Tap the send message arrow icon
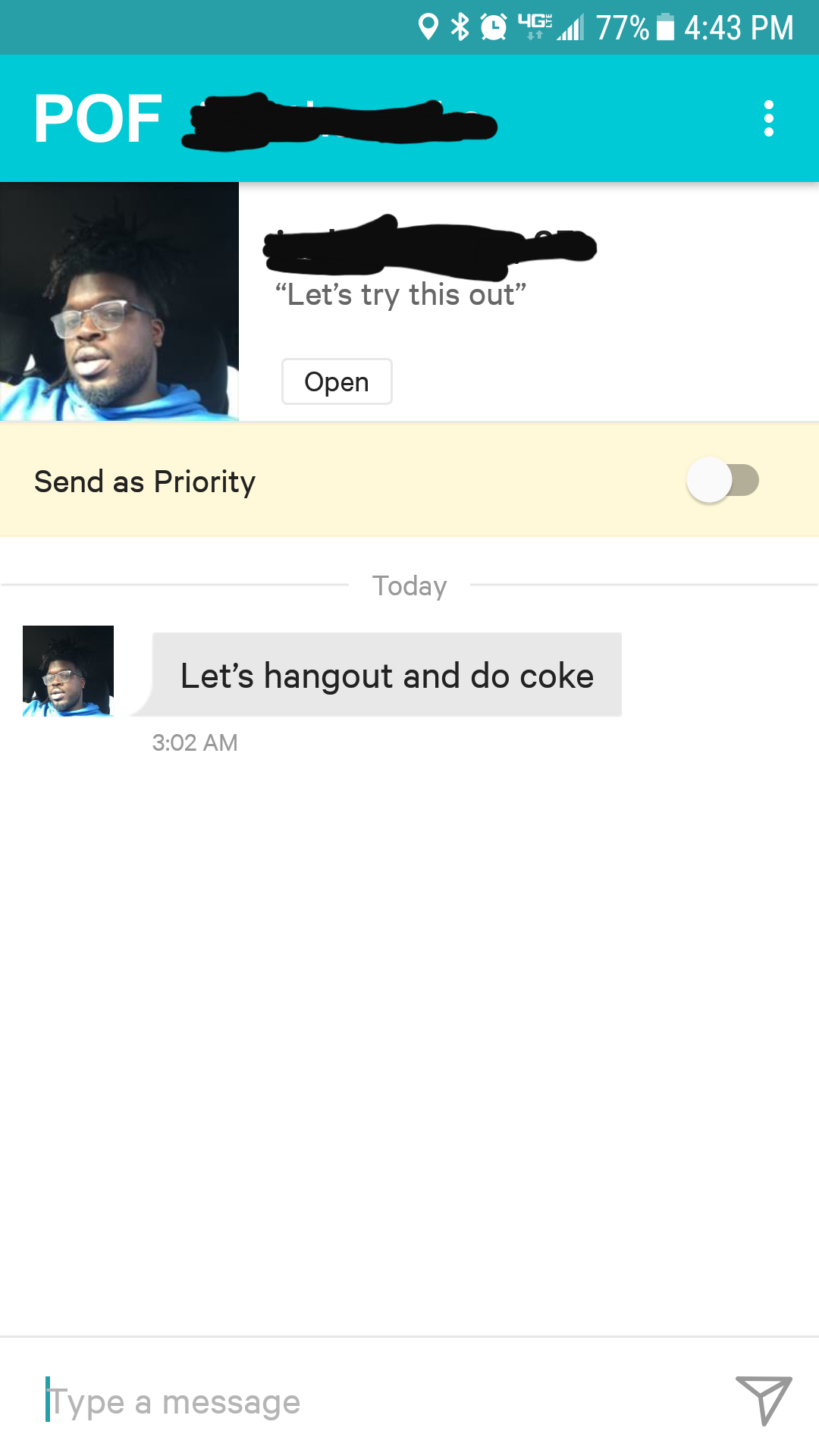Screen dimensions: 819x1456 point(764,1400)
